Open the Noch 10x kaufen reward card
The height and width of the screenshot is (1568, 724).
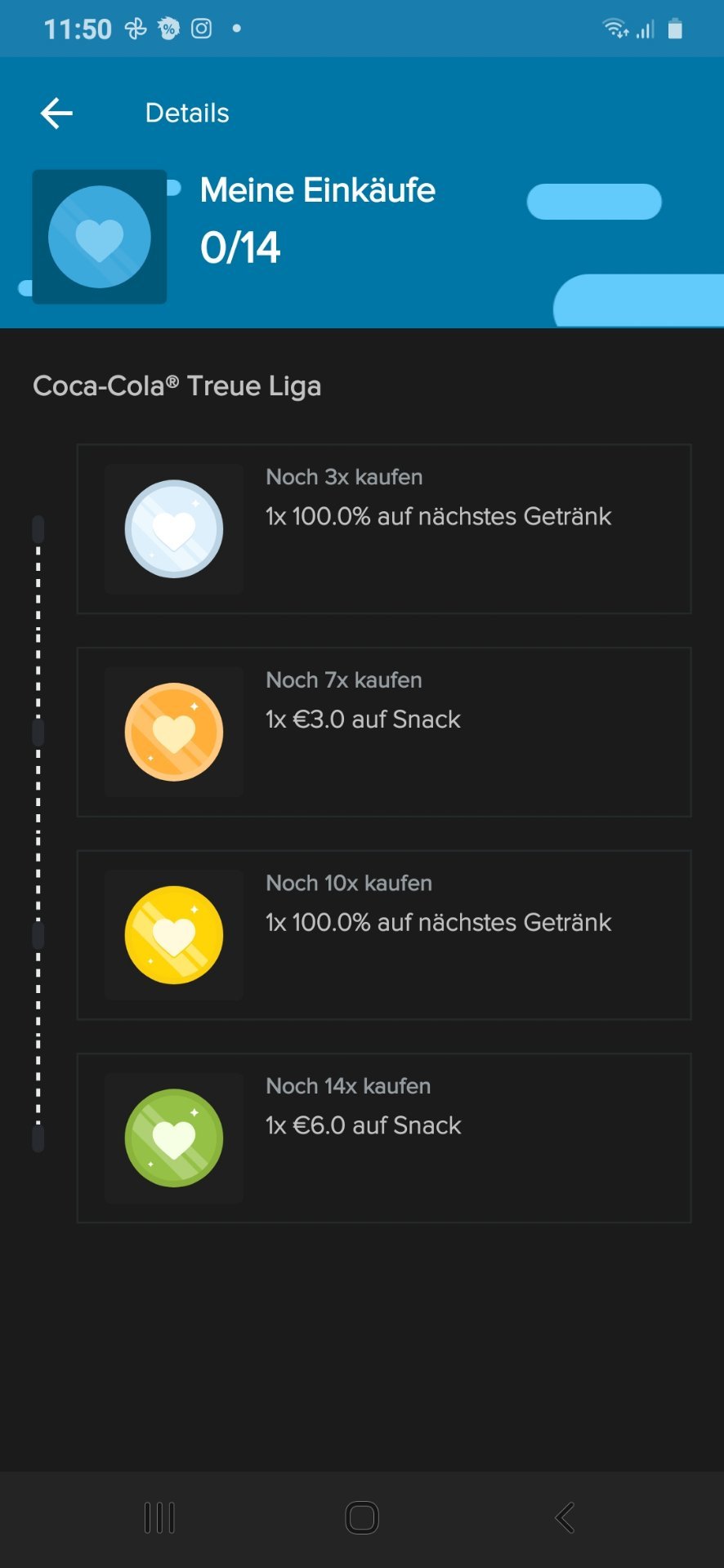pyautogui.click(x=384, y=935)
